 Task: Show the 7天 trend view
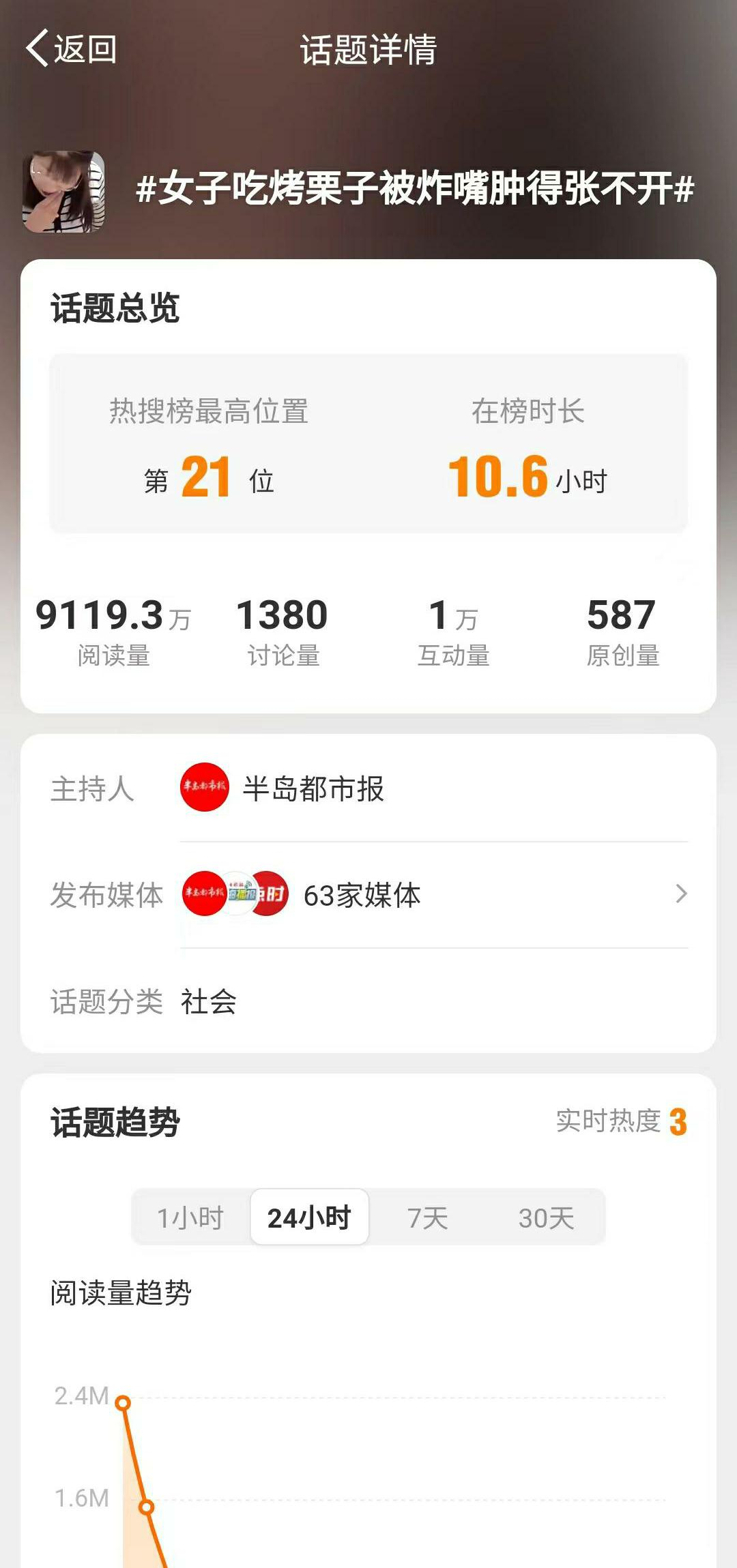[428, 1217]
